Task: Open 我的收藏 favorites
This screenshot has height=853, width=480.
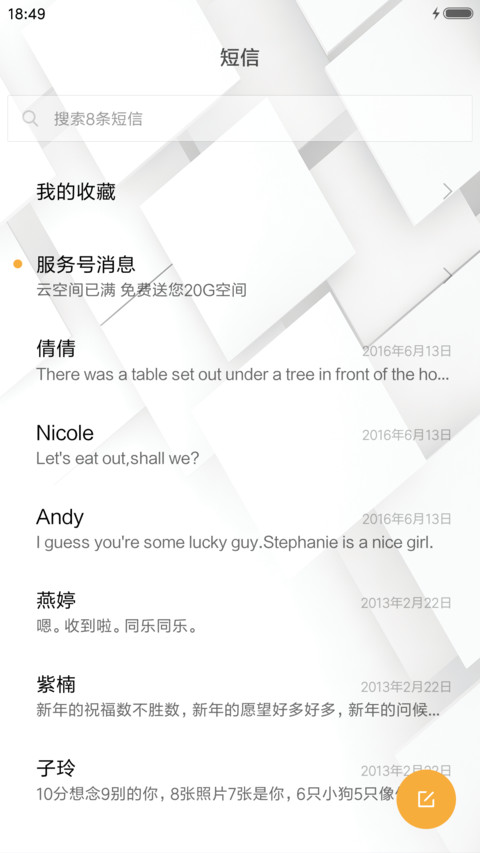Action: 240,191
